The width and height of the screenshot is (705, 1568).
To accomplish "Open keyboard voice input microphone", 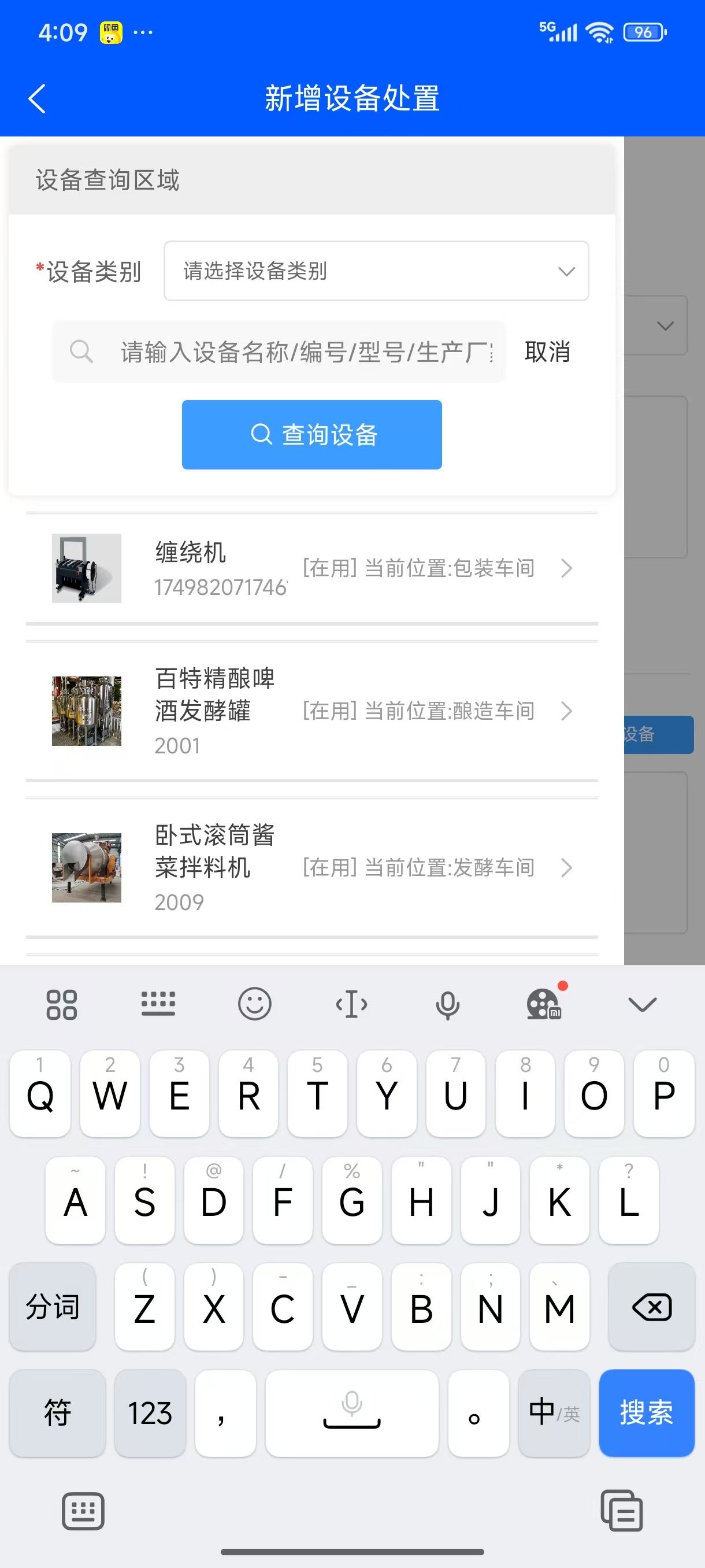I will coord(447,1004).
